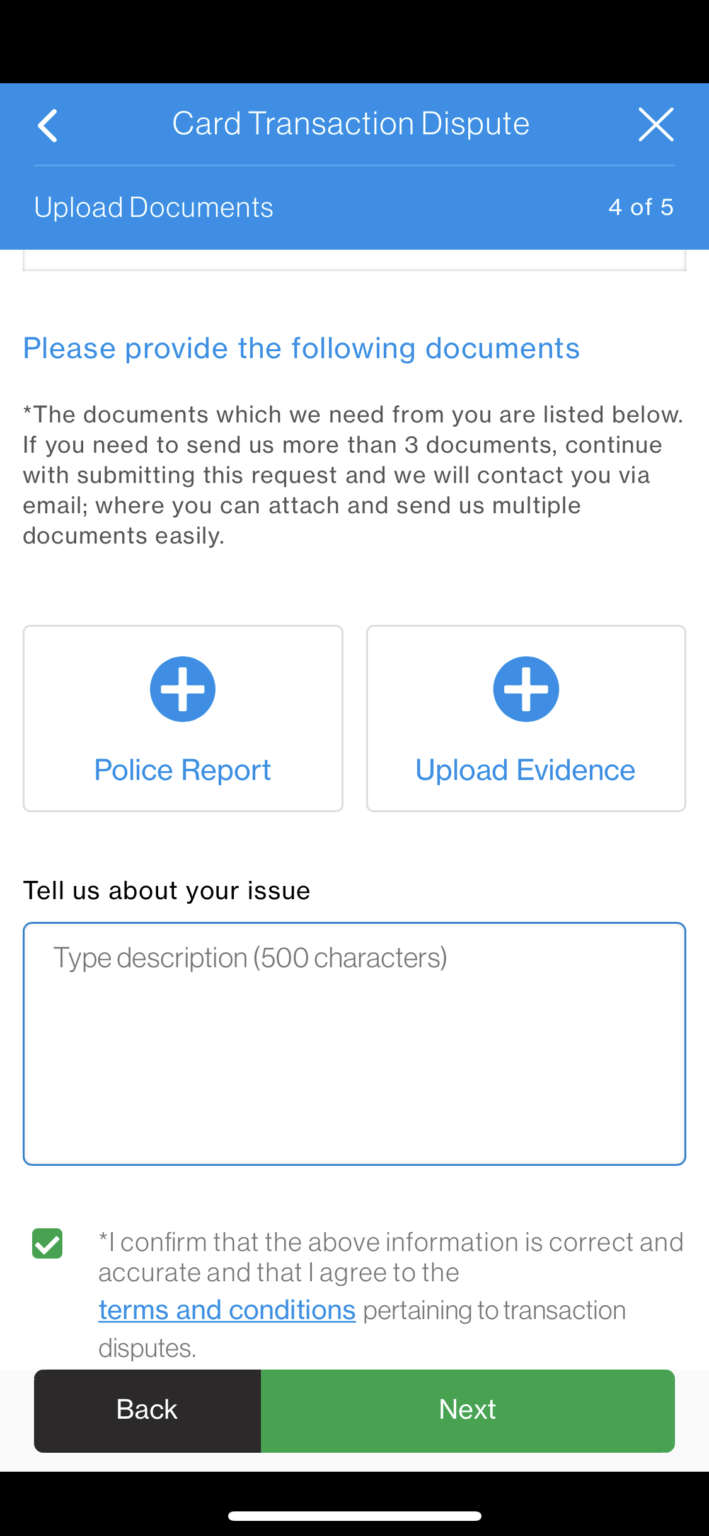This screenshot has height=1536, width=709.
Task: Add a Police Report document
Action: click(183, 718)
